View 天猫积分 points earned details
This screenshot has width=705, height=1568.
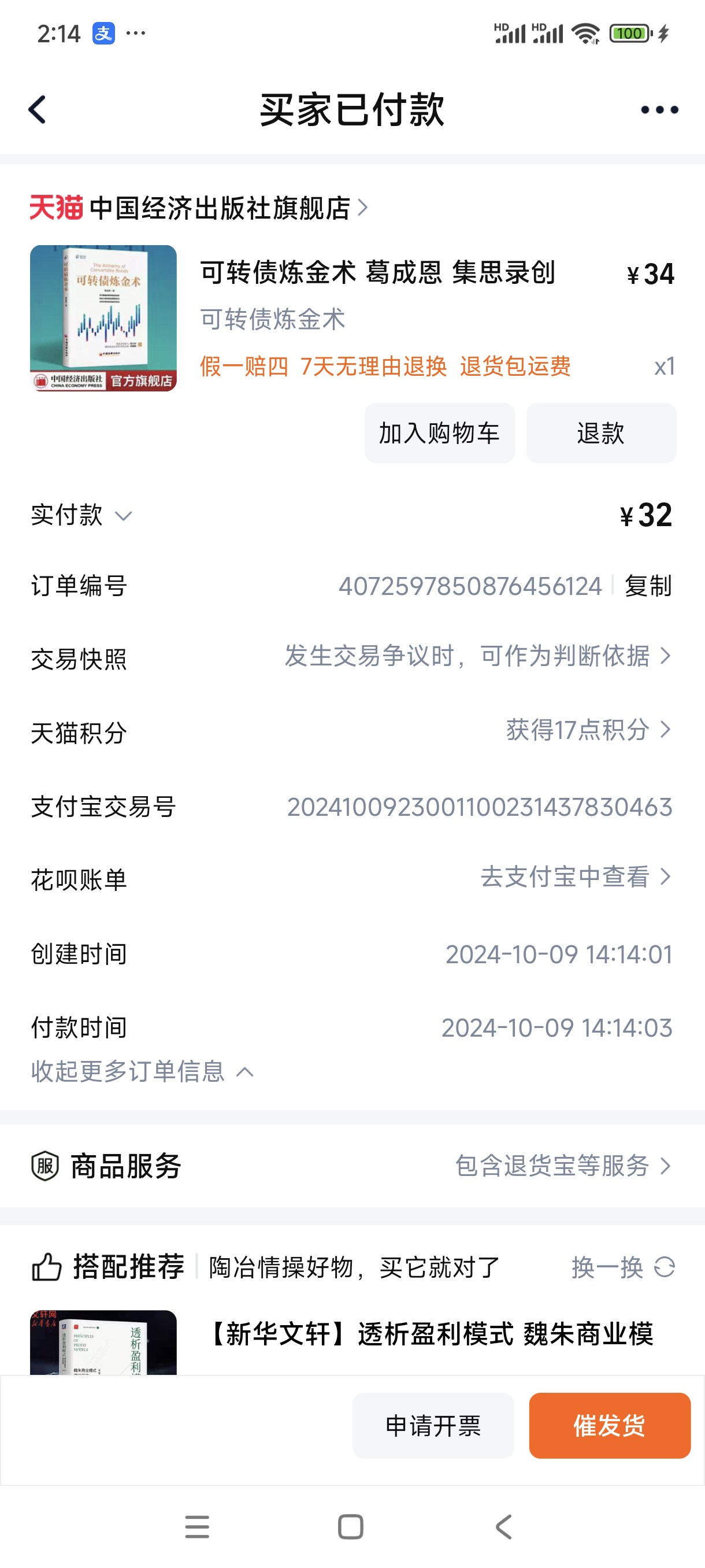coord(588,730)
